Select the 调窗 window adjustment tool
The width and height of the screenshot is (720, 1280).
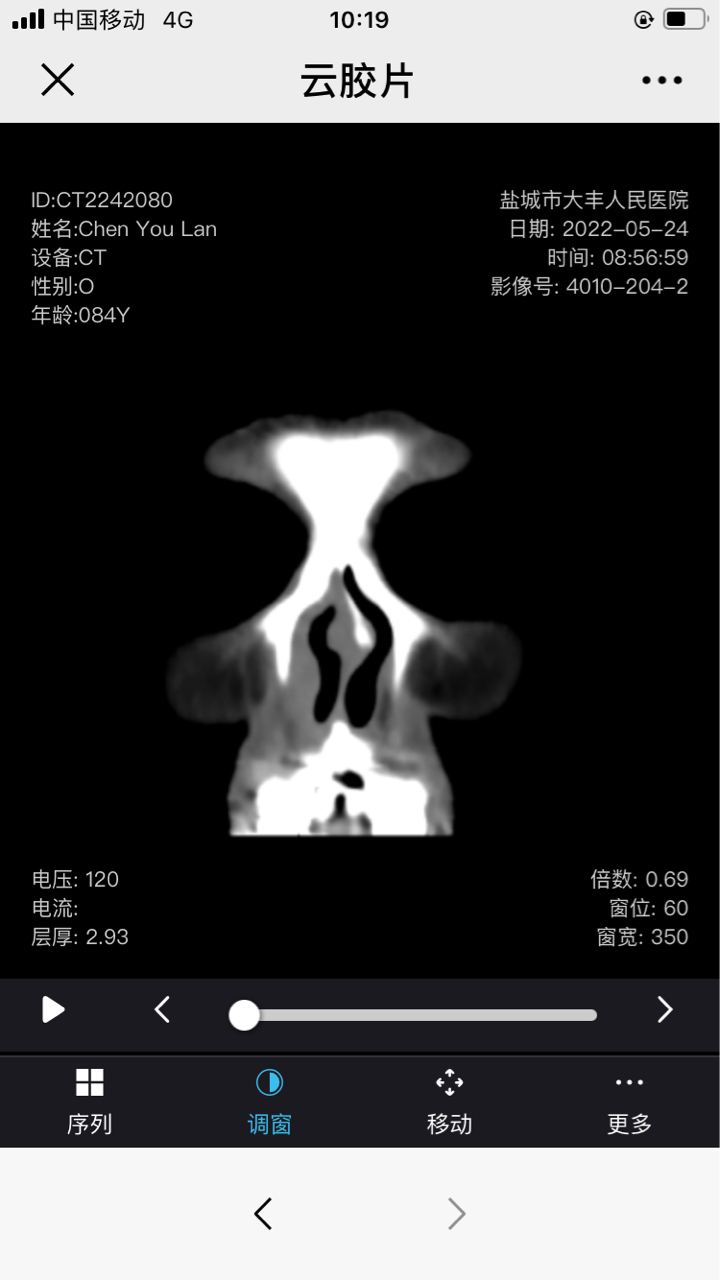[269, 1100]
